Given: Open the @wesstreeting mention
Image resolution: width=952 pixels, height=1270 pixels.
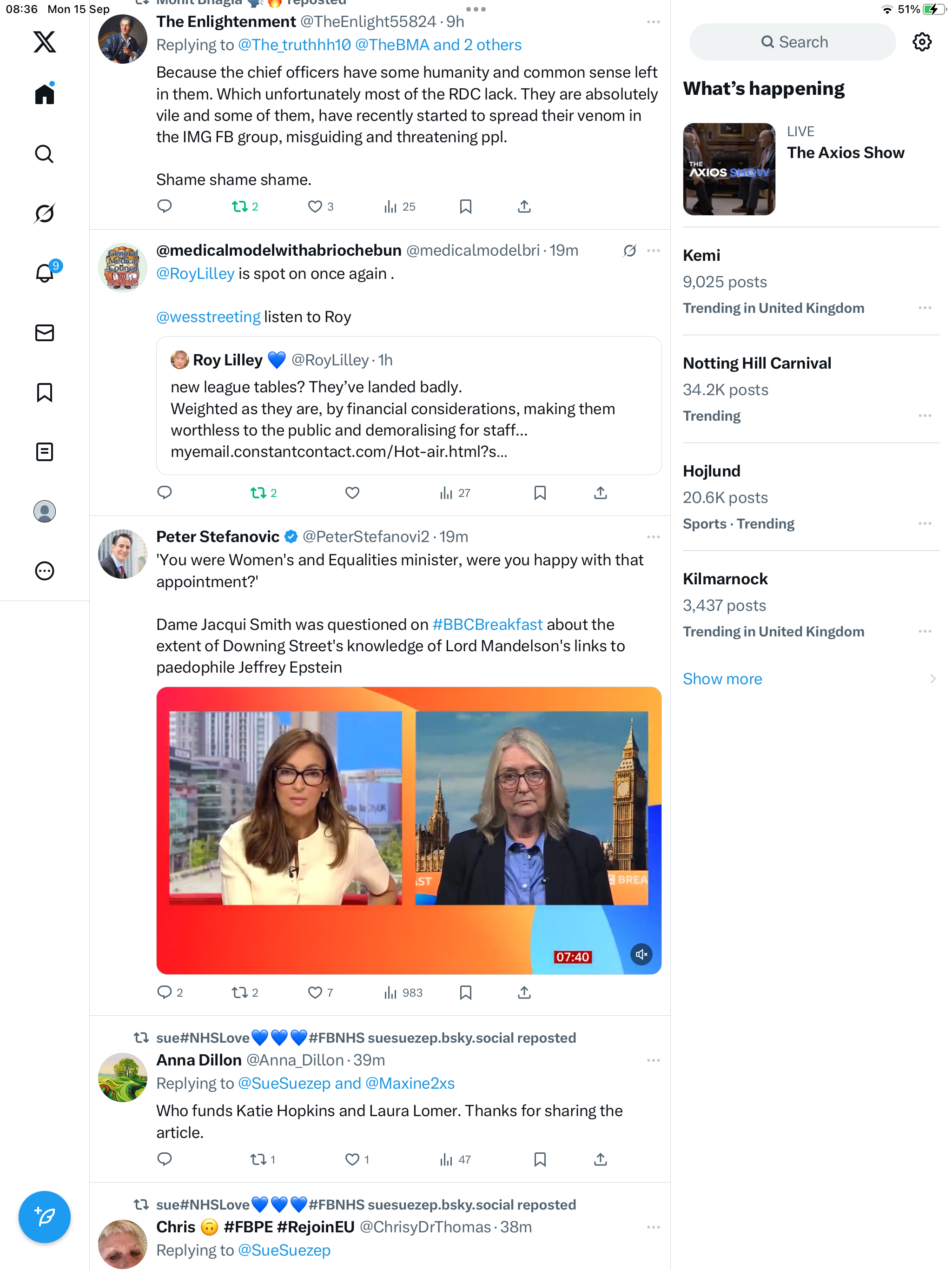Looking at the screenshot, I should pyautogui.click(x=208, y=317).
